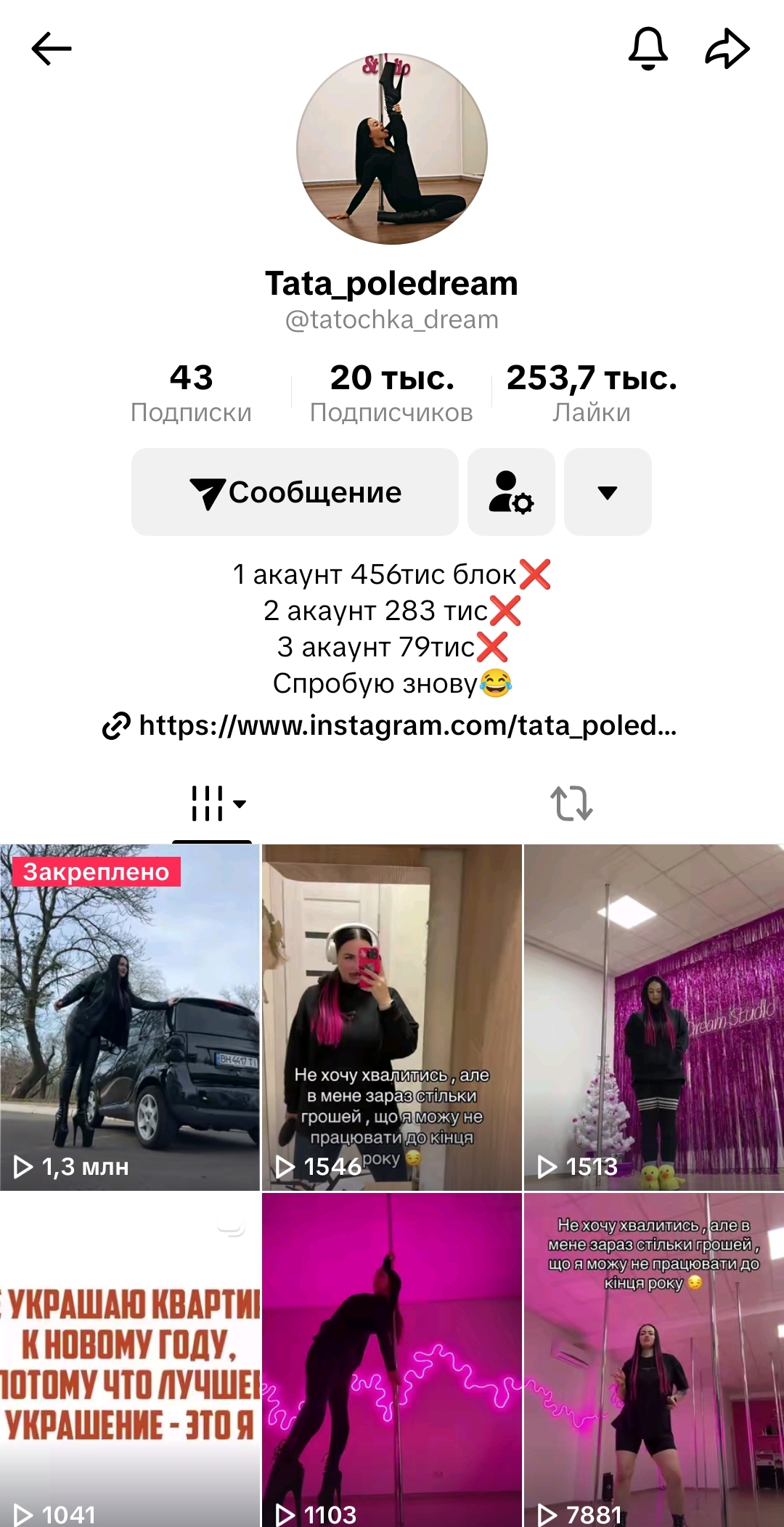View the 43 Подписки list

click(x=191, y=393)
